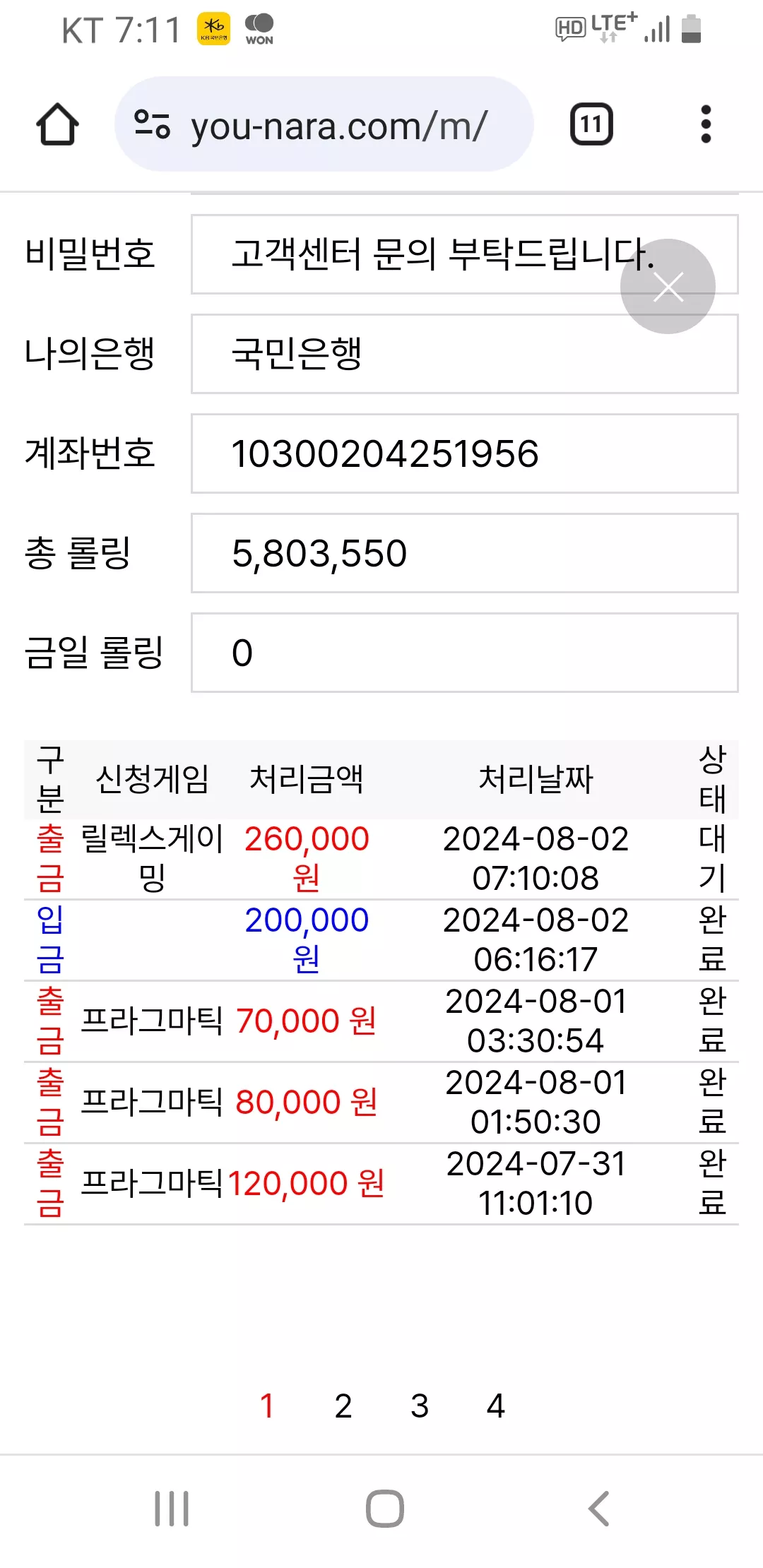Tap the system back button
The image size is (763, 1568).
click(598, 1509)
